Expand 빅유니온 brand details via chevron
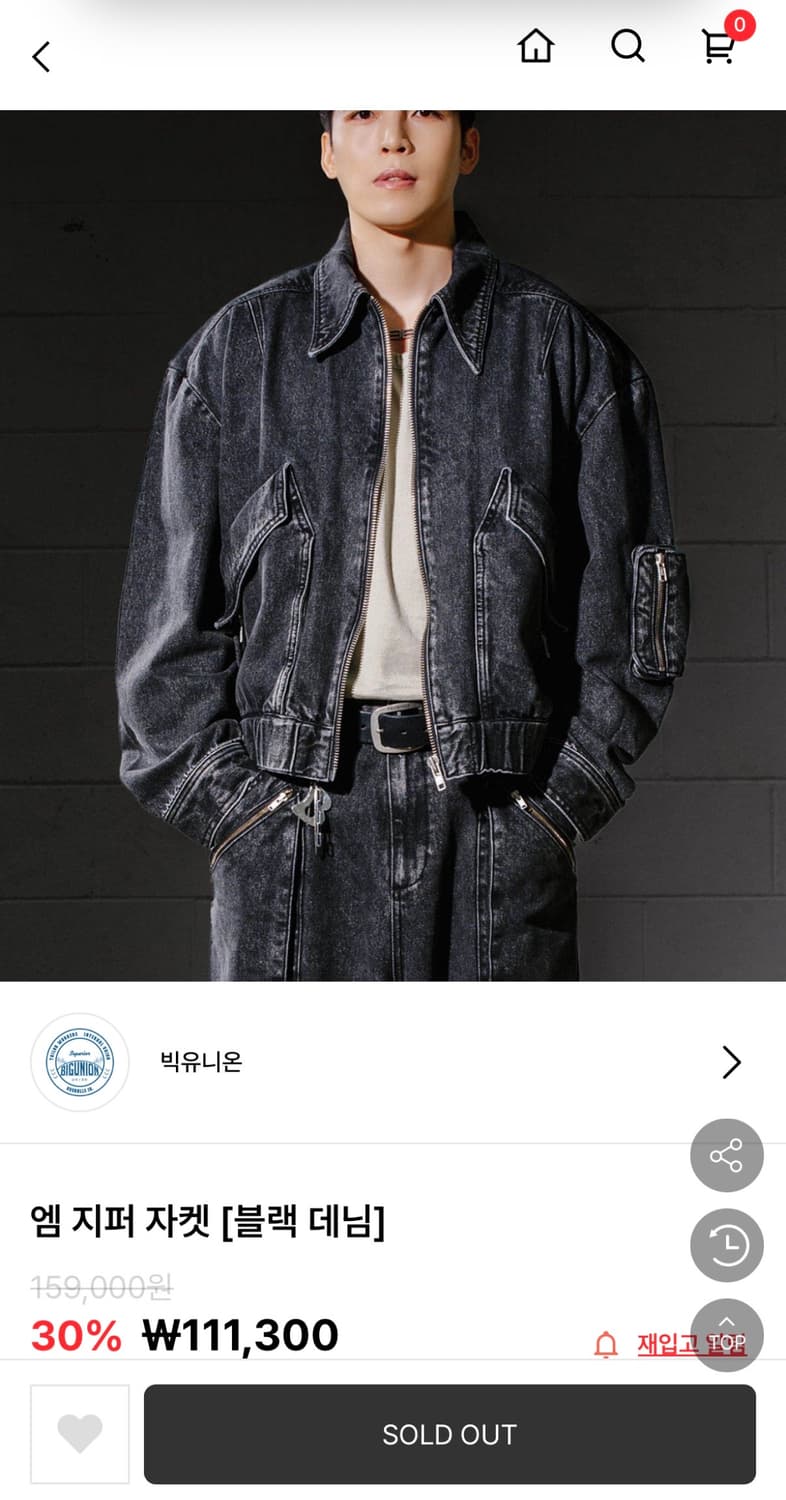Image resolution: width=786 pixels, height=1500 pixels. click(x=730, y=1062)
